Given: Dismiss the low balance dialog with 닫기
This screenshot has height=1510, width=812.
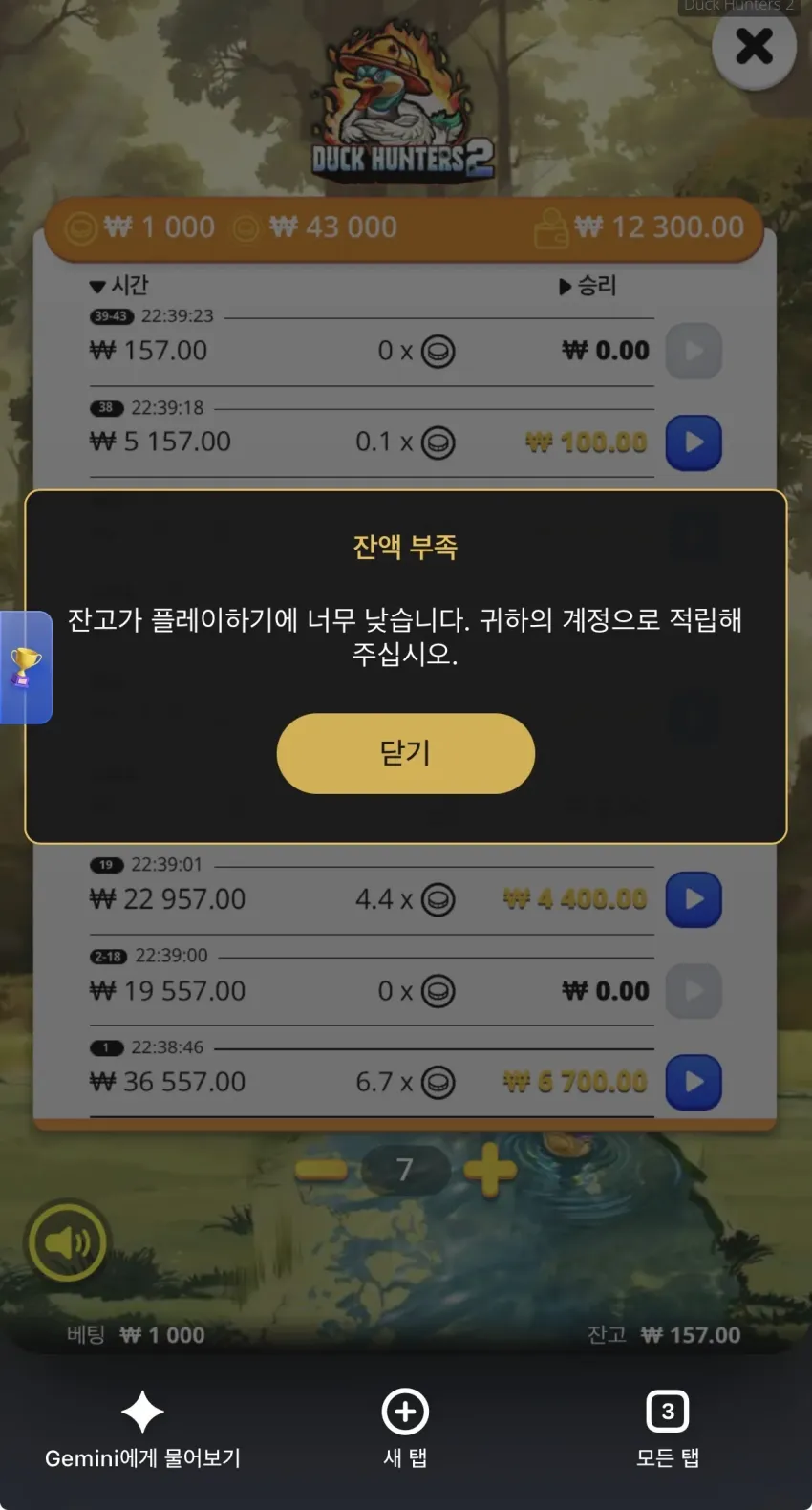Looking at the screenshot, I should 405,753.
